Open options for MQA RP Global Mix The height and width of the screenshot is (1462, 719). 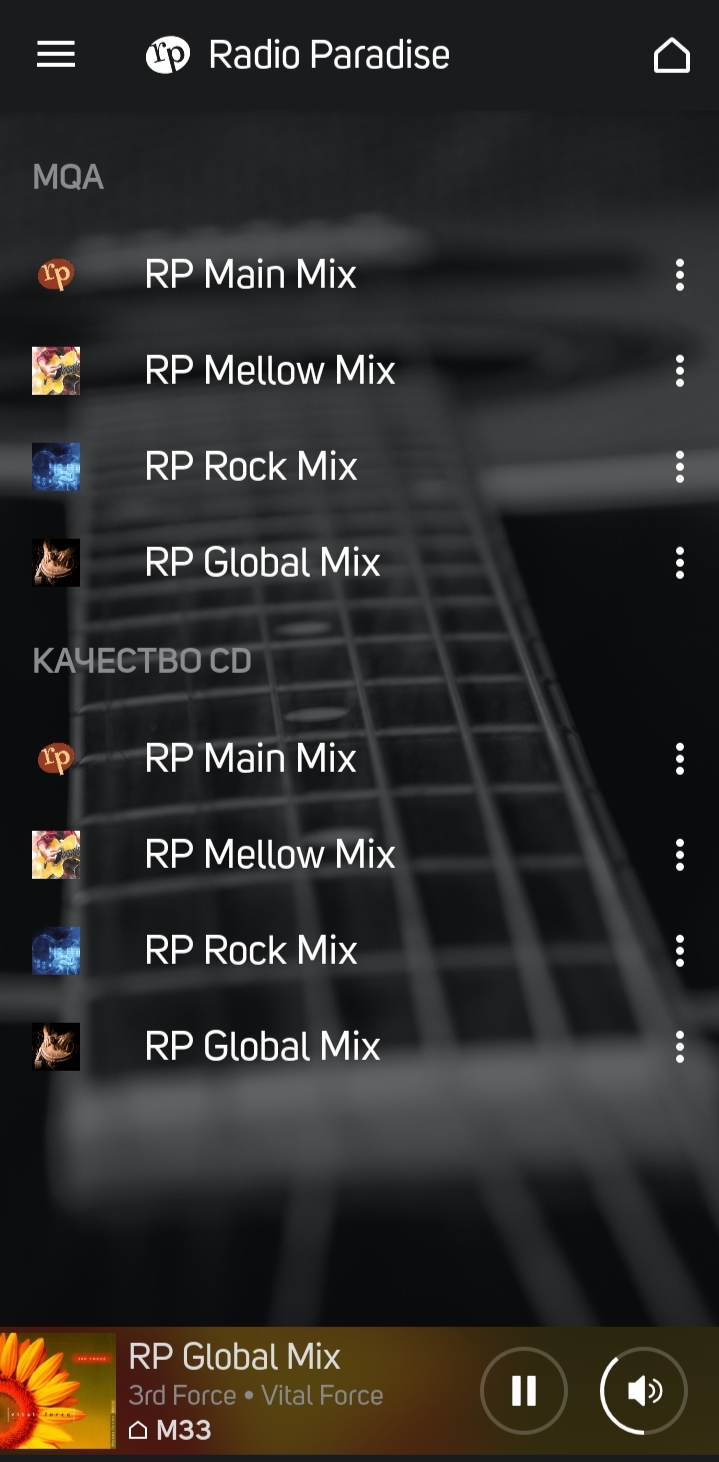[679, 562]
